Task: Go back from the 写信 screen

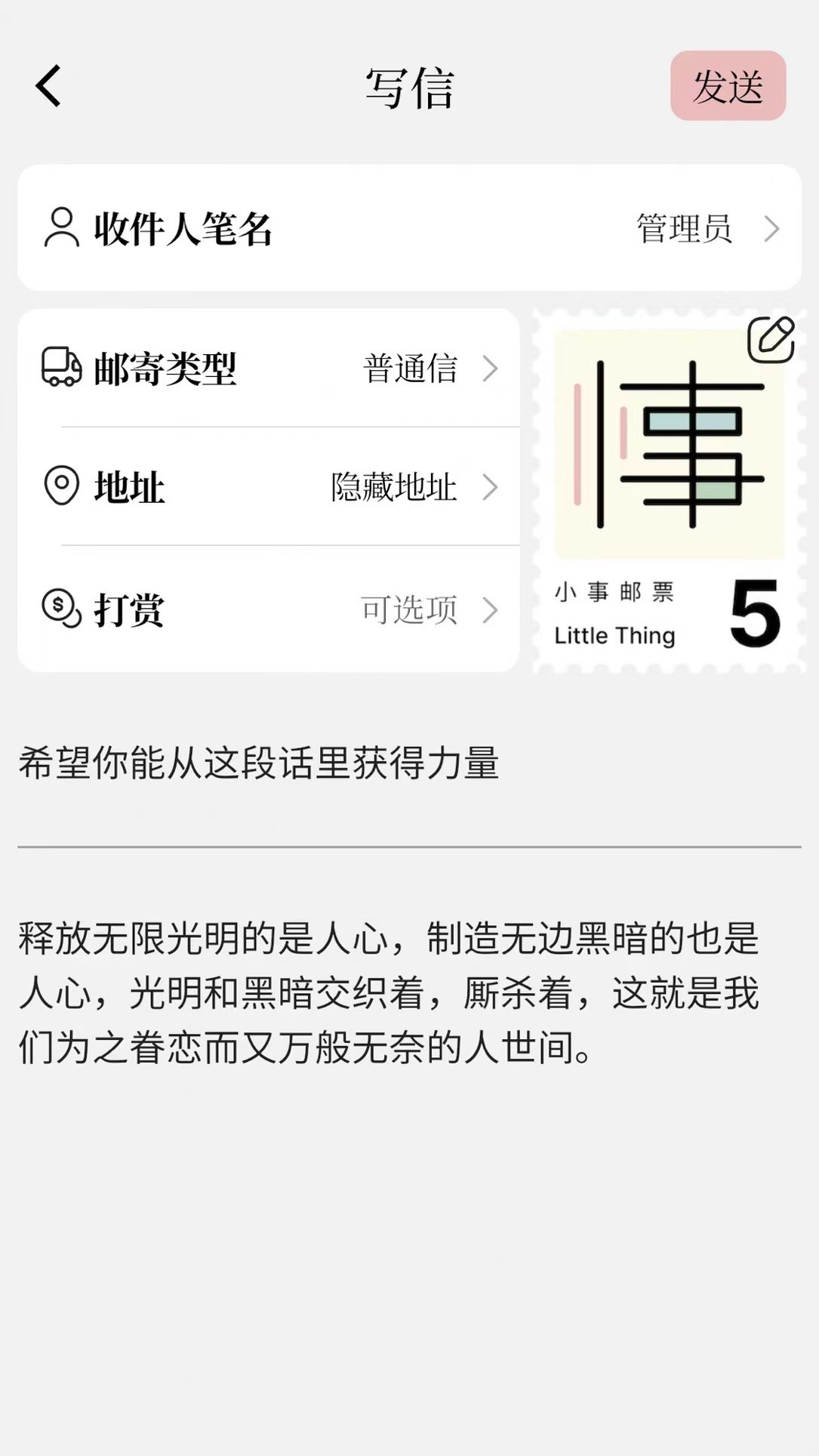Action: pos(48,86)
